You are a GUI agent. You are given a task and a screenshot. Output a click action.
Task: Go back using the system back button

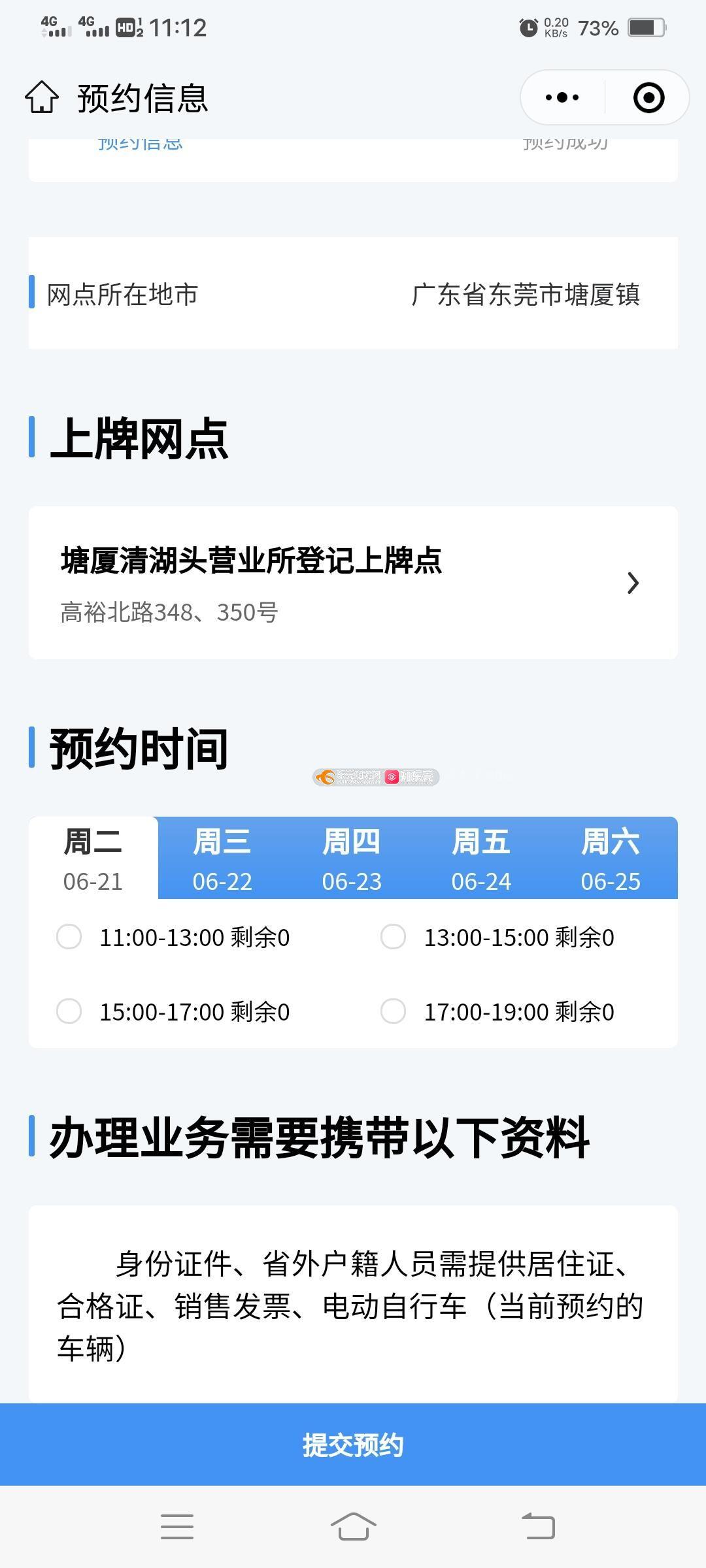click(x=538, y=1527)
